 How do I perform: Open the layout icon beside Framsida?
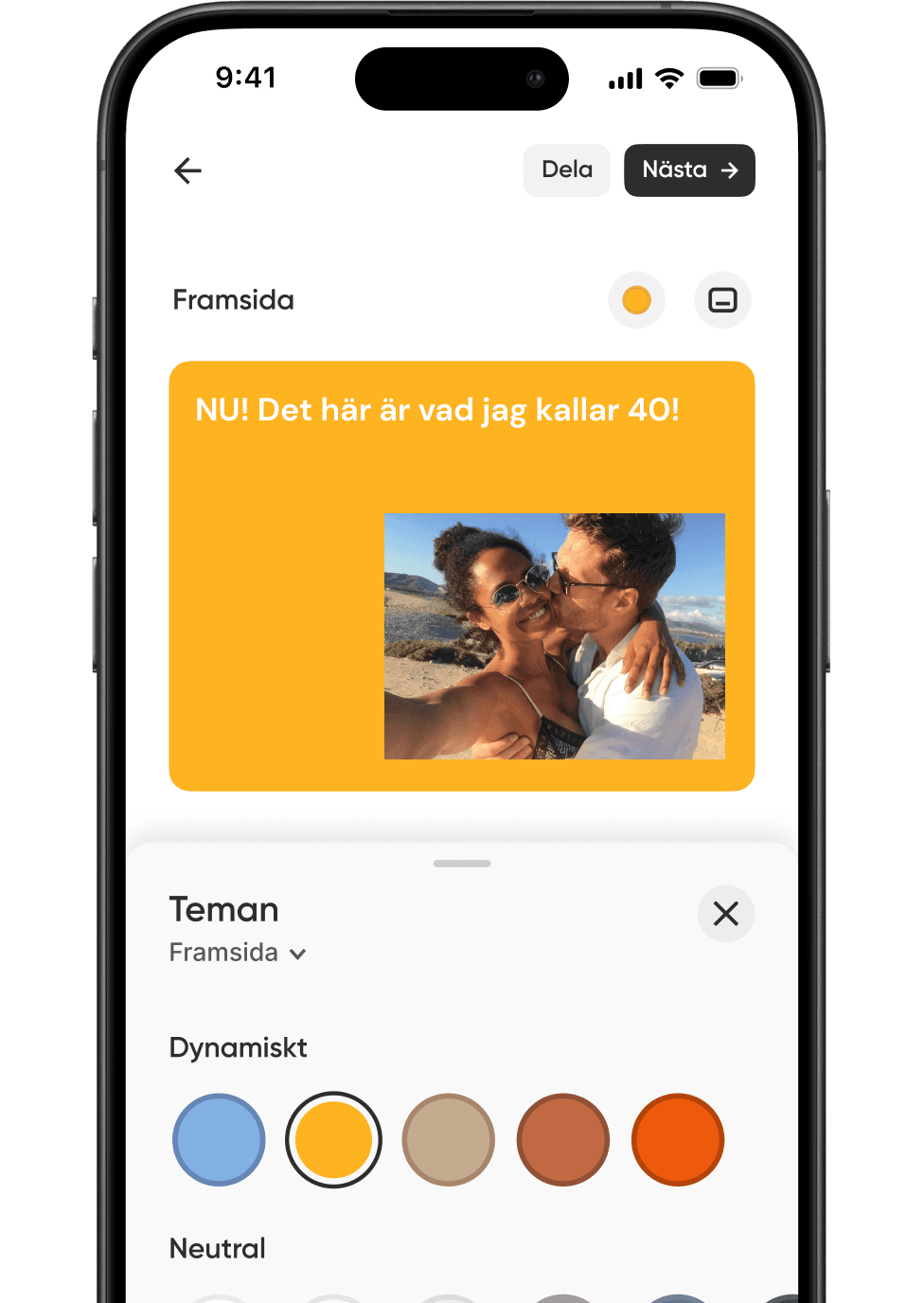click(x=722, y=300)
